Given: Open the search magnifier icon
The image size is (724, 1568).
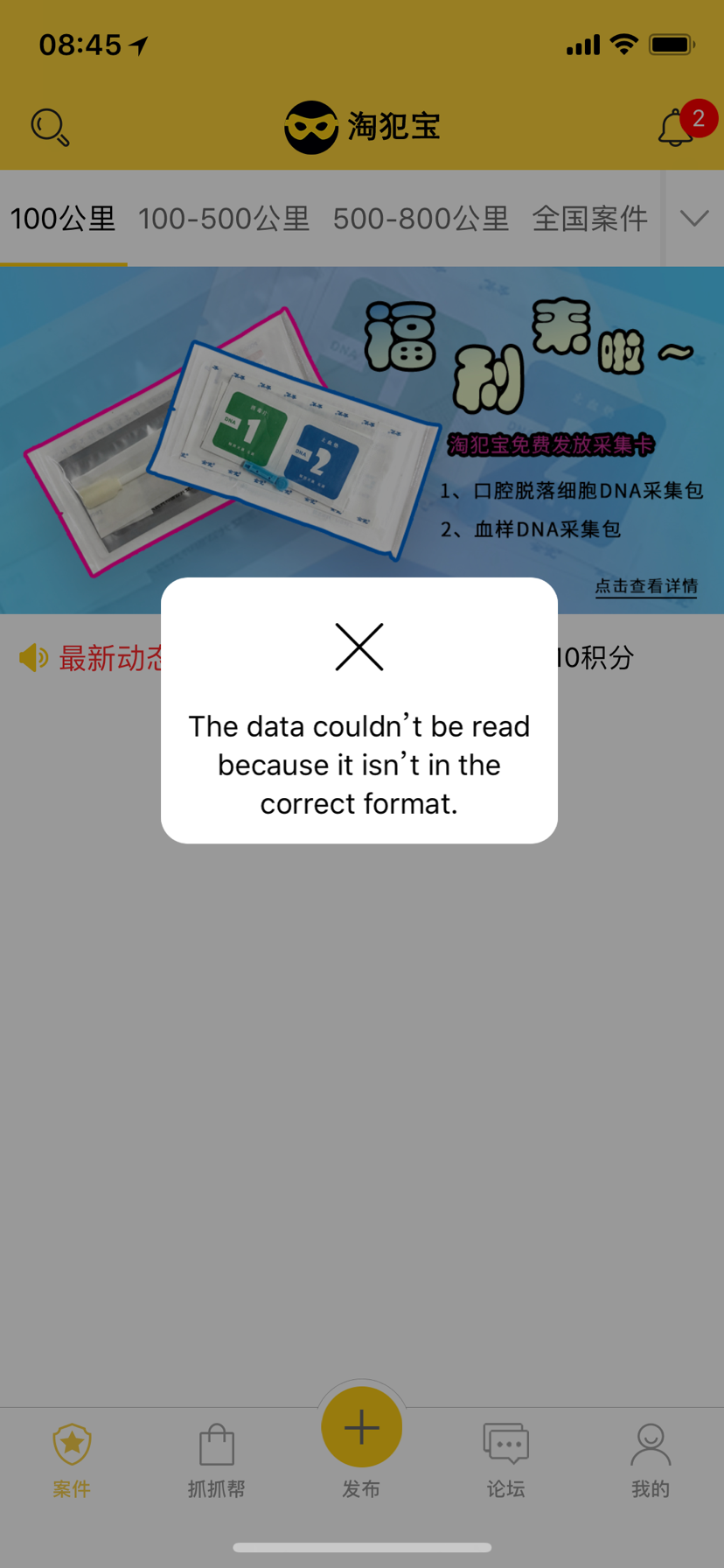Looking at the screenshot, I should point(50,128).
